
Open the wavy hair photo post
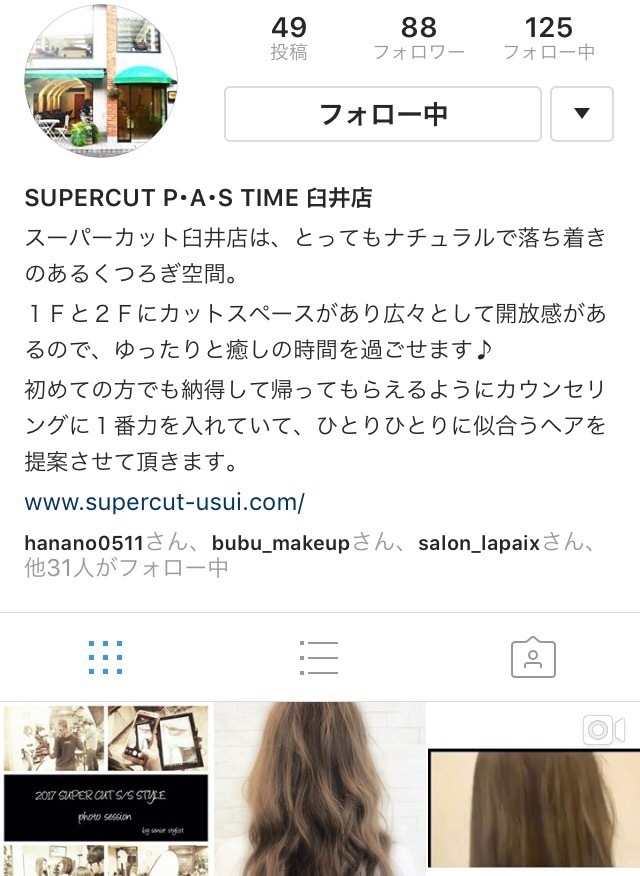tap(320, 790)
